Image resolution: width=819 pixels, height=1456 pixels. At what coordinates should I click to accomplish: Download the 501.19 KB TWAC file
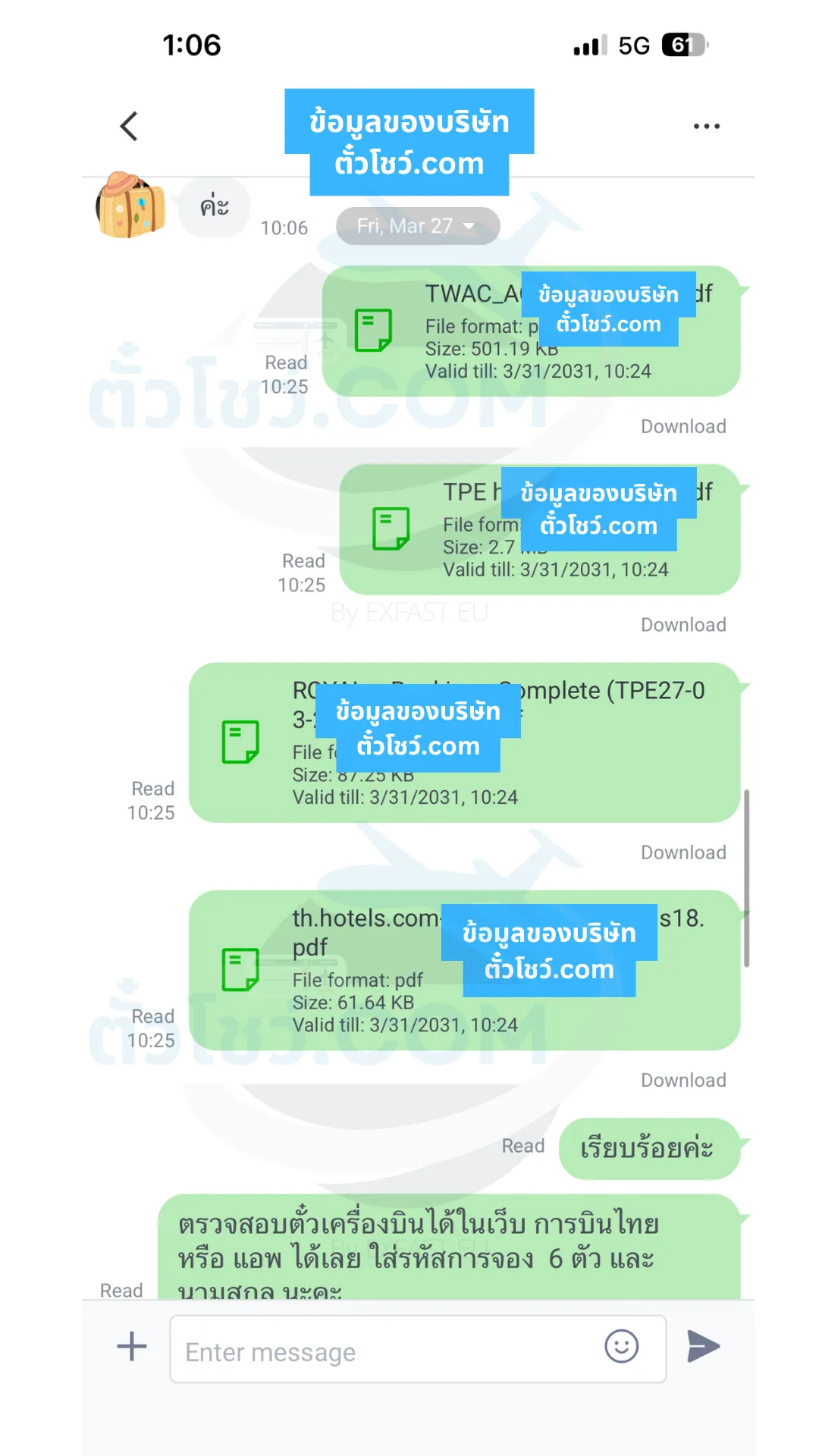682,426
